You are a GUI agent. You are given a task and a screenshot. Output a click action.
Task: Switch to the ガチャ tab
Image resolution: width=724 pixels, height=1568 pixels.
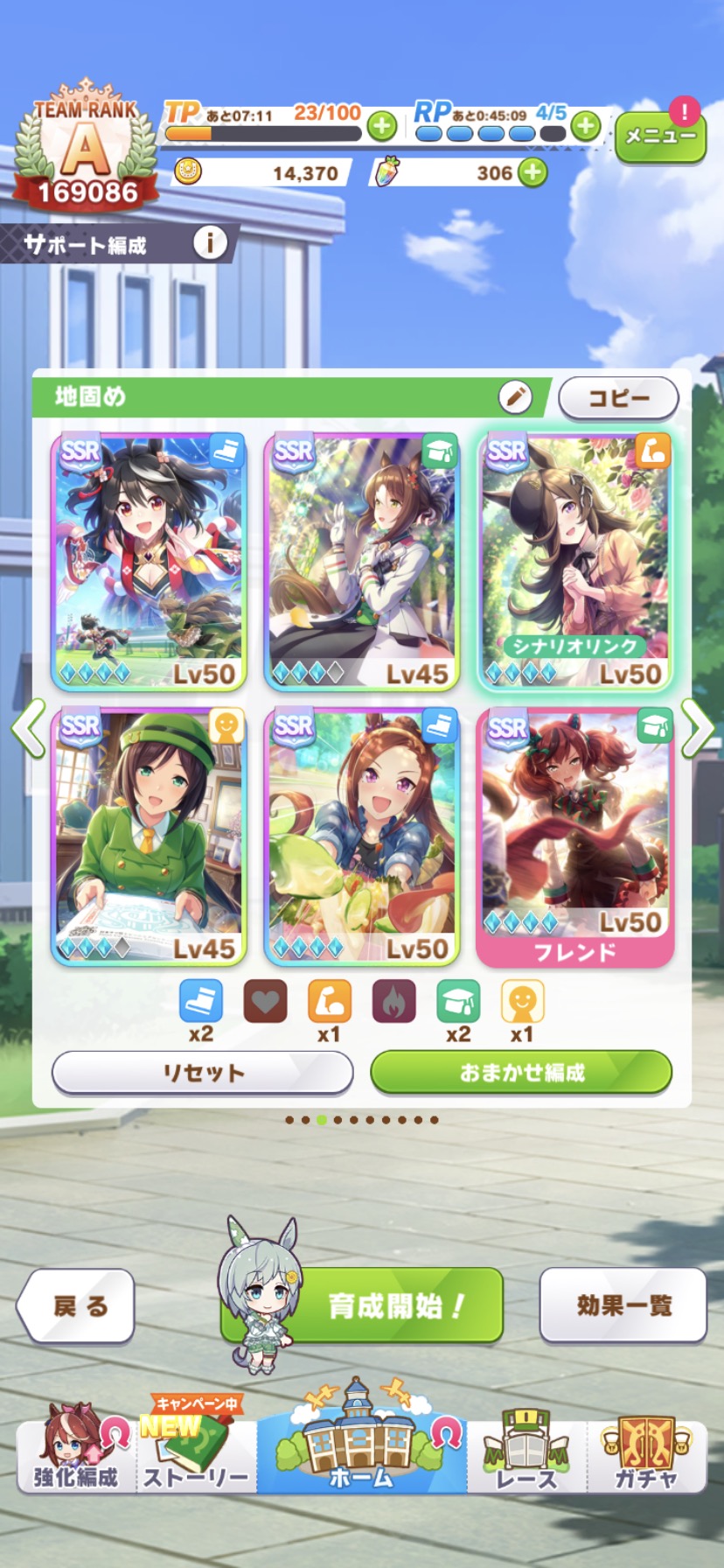click(645, 1453)
